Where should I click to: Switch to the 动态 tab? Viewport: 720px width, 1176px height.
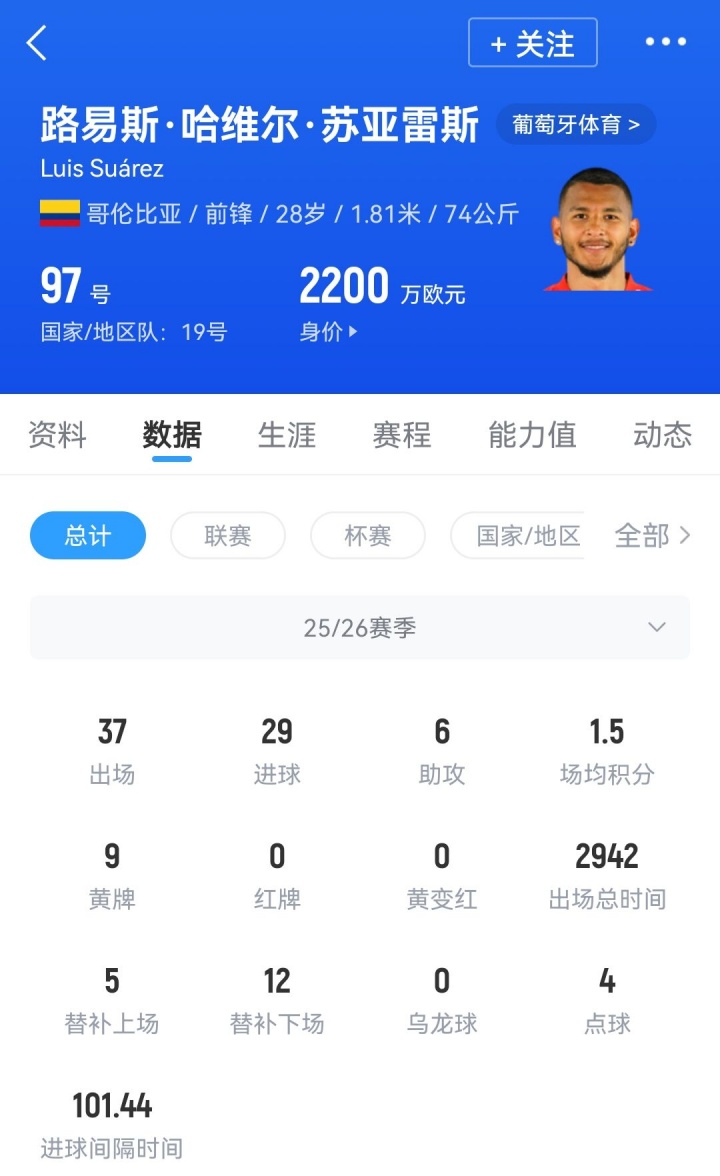tap(662, 435)
